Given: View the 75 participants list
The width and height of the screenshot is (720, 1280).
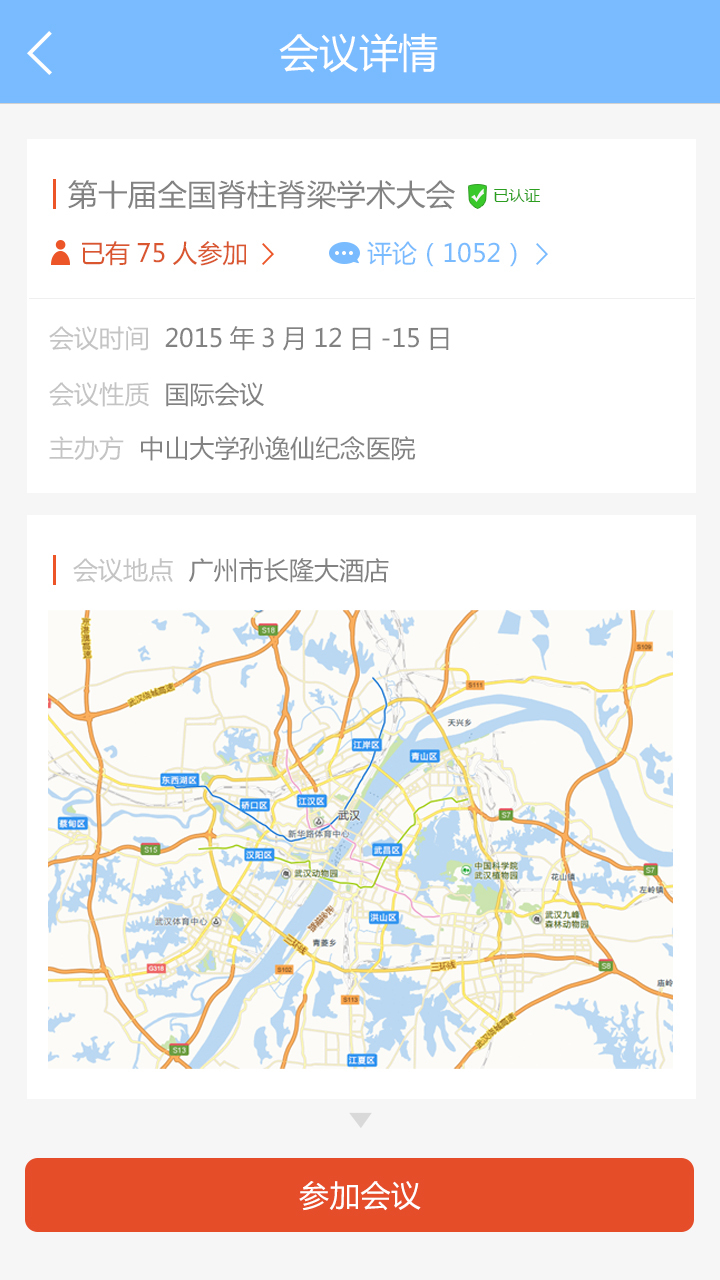Looking at the screenshot, I should coord(163,254).
